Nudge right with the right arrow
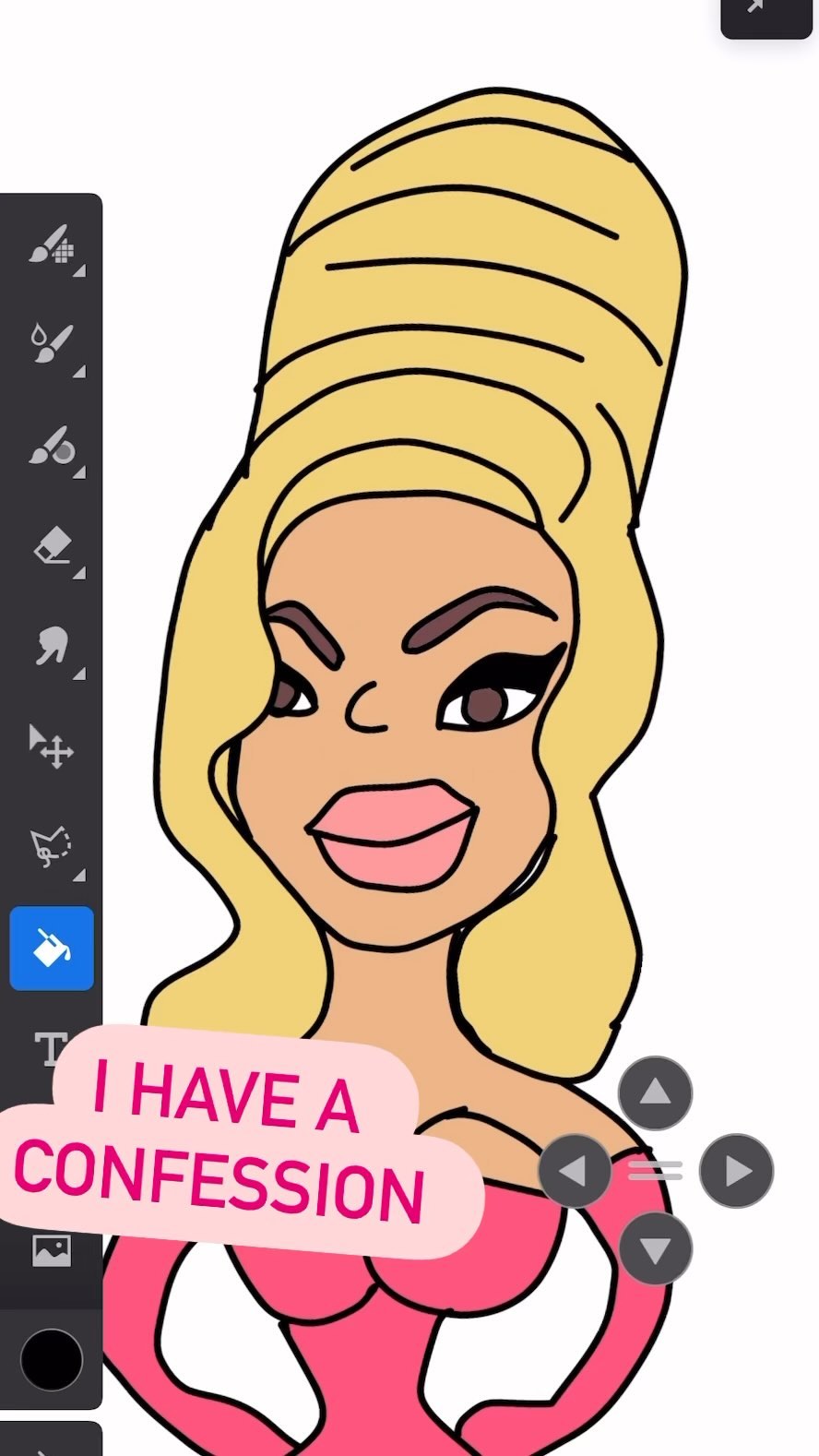819x1456 pixels. [736, 1171]
